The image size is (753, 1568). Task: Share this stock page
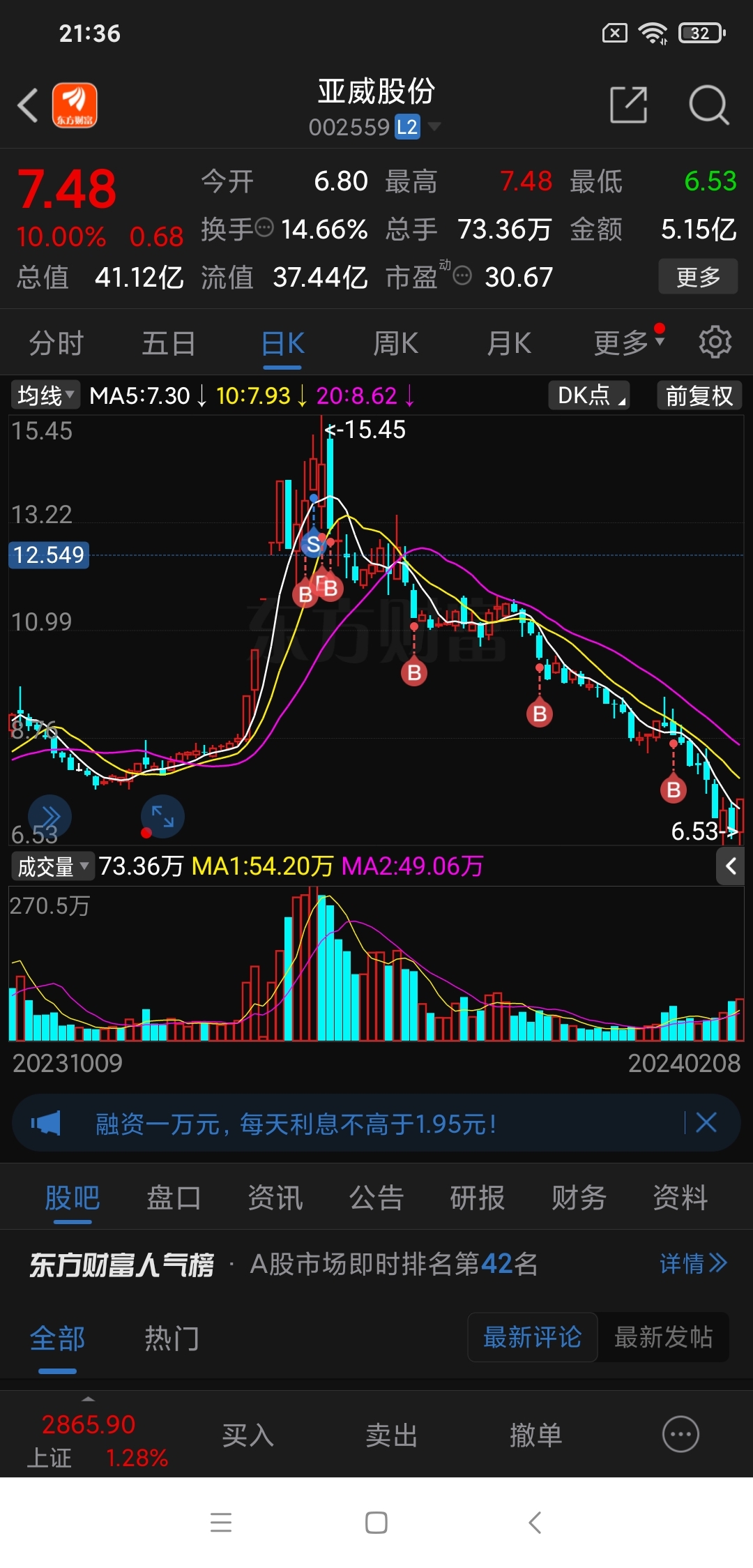628,105
